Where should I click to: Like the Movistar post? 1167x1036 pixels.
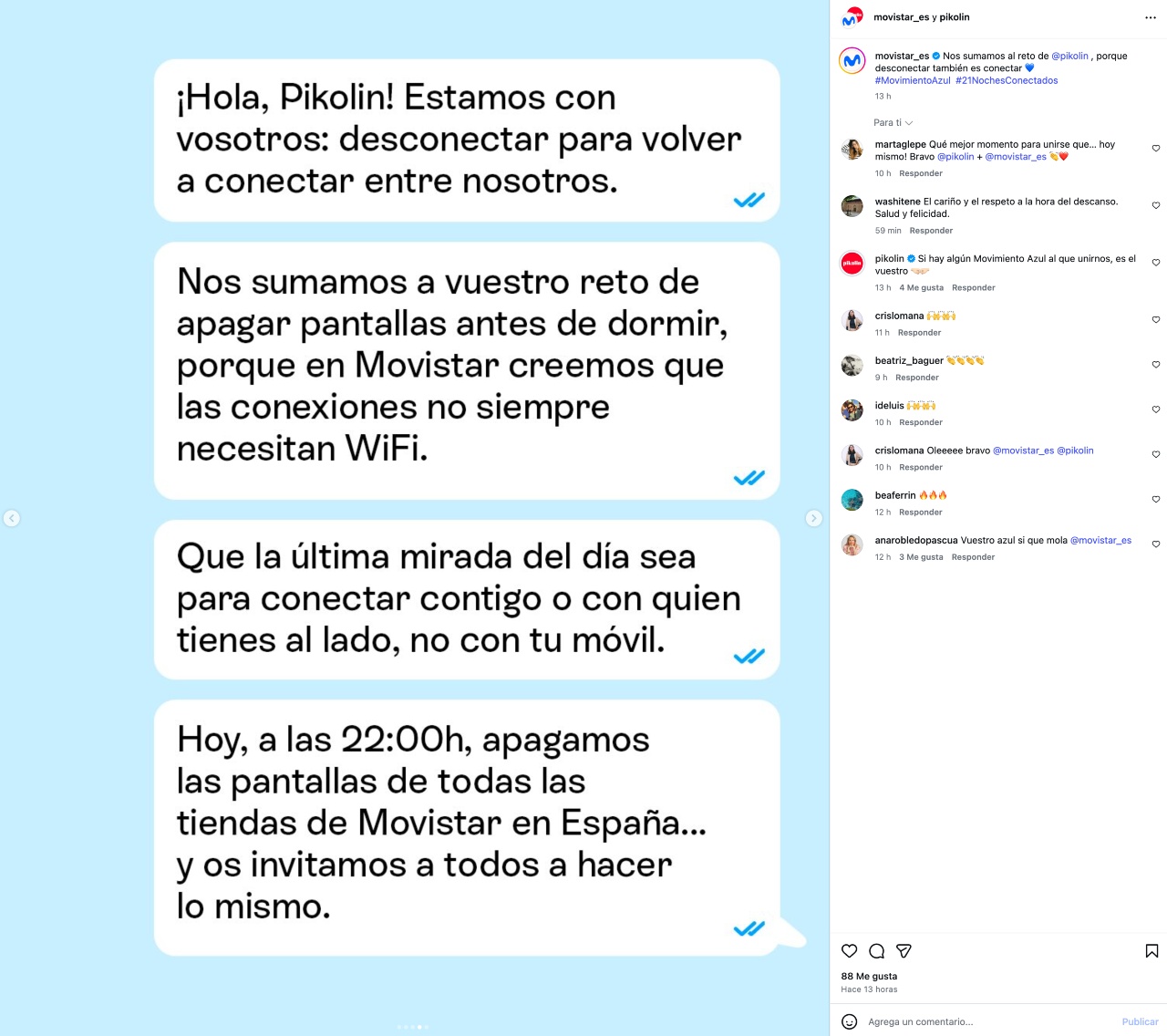pos(850,951)
